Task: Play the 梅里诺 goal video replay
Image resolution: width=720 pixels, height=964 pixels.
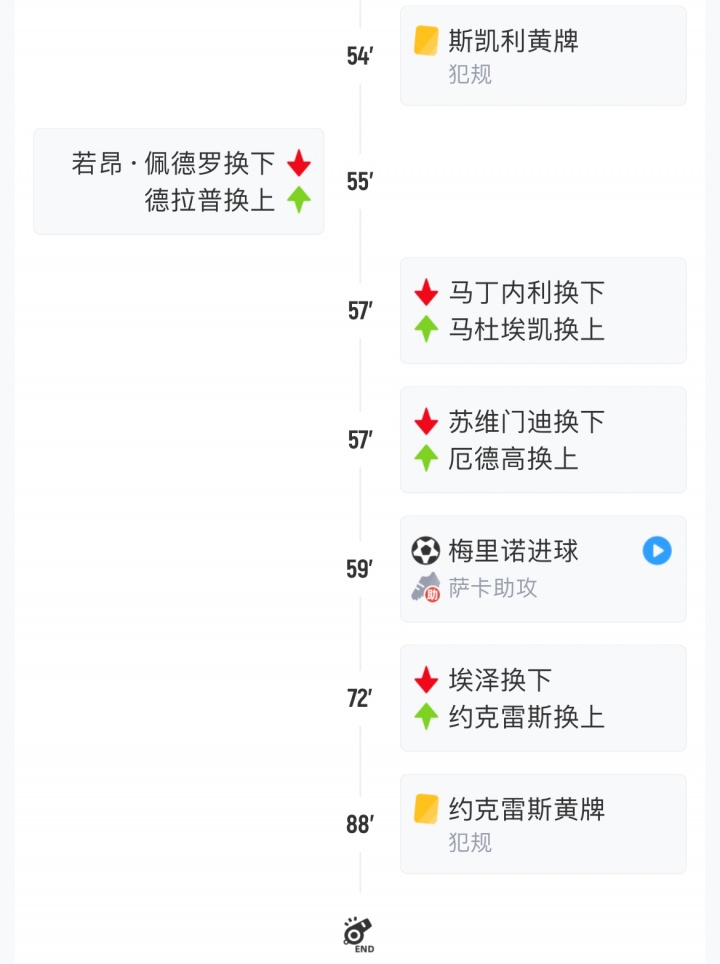Action: (x=656, y=551)
